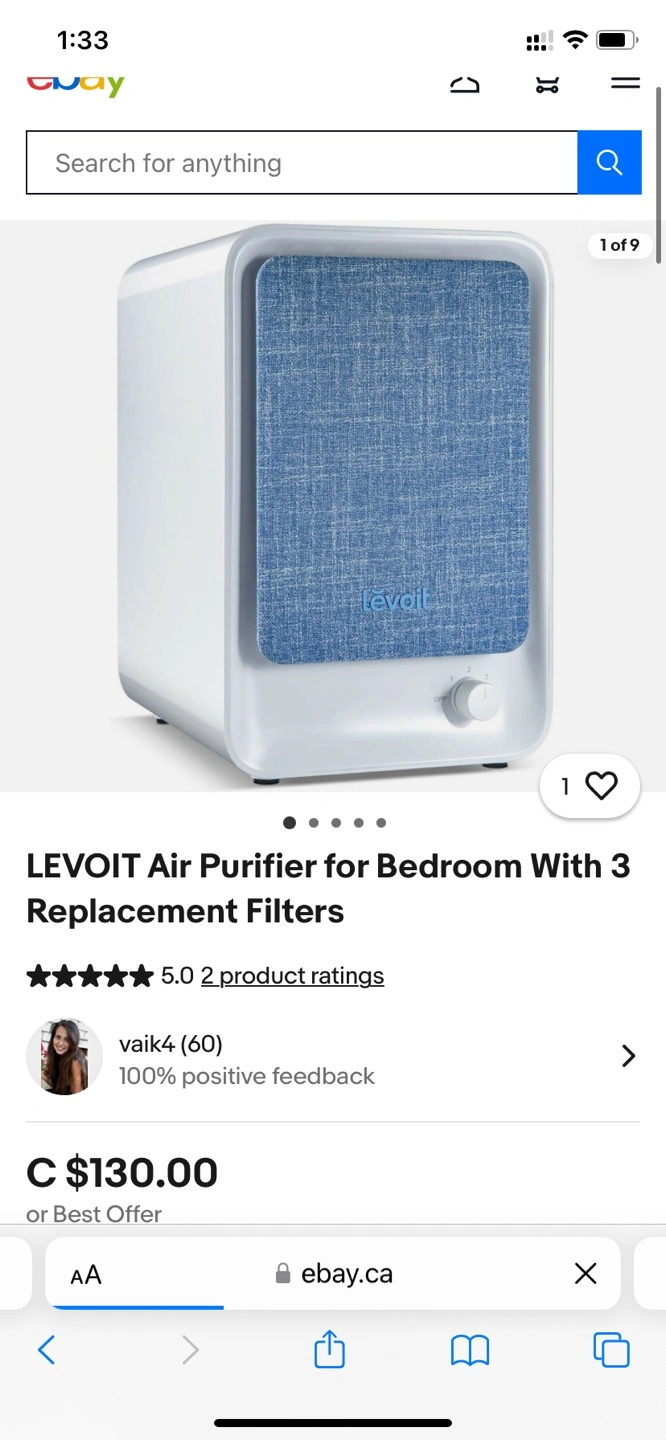Viewport: 666px width, 1440px height.
Task: Tap the blue magnifier search button
Action: tap(609, 162)
